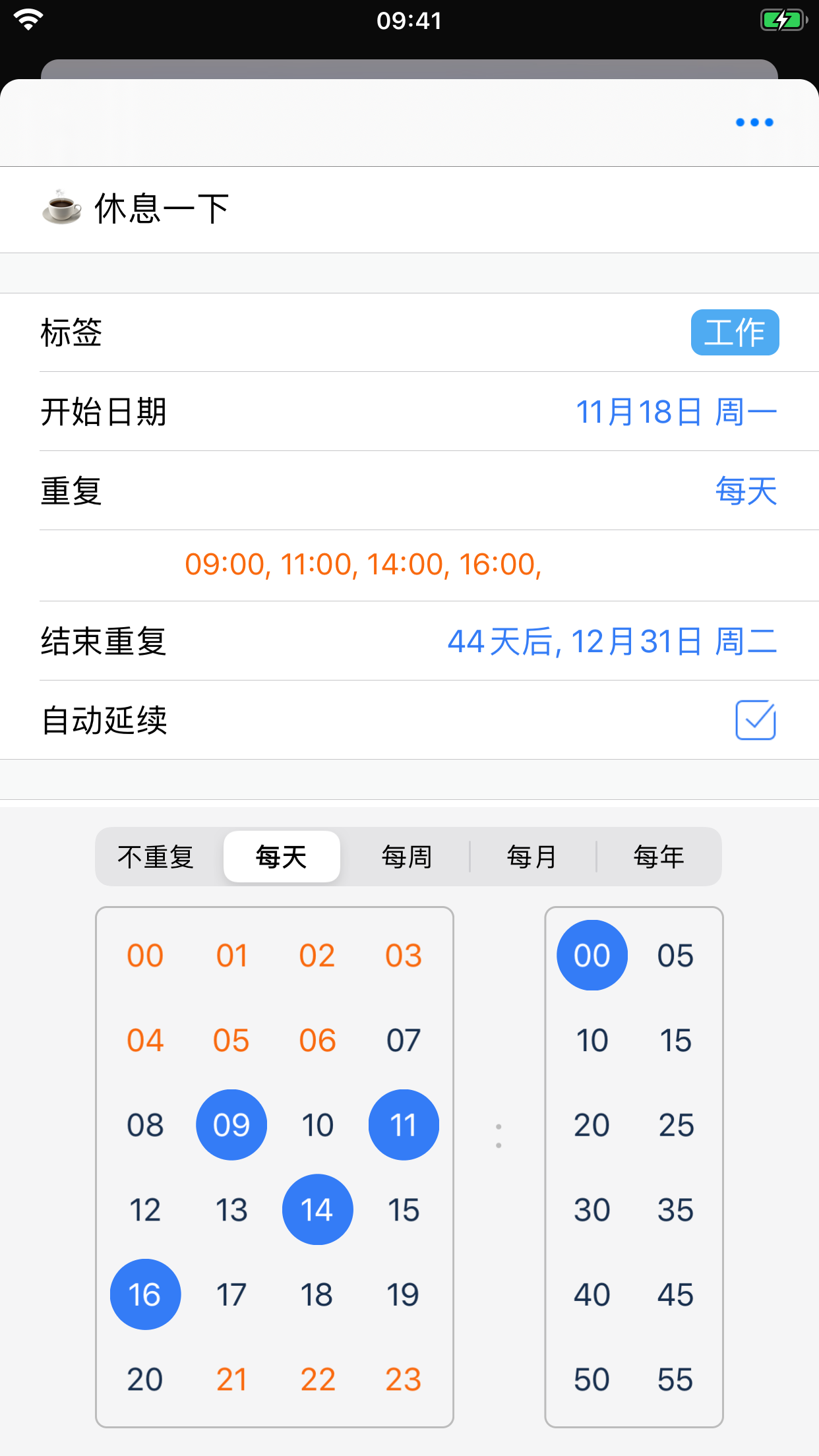Uncheck the 自动延续 checkbox
This screenshot has height=1456, width=819.
tap(756, 720)
